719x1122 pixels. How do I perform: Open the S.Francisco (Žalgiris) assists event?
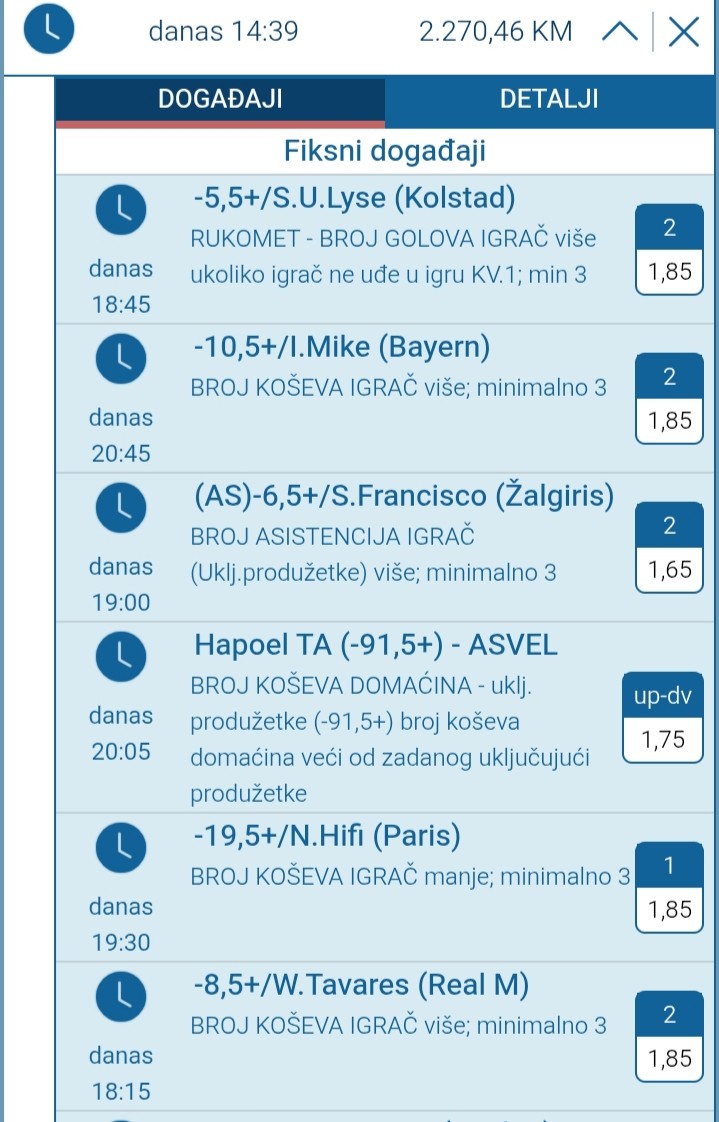[404, 497]
